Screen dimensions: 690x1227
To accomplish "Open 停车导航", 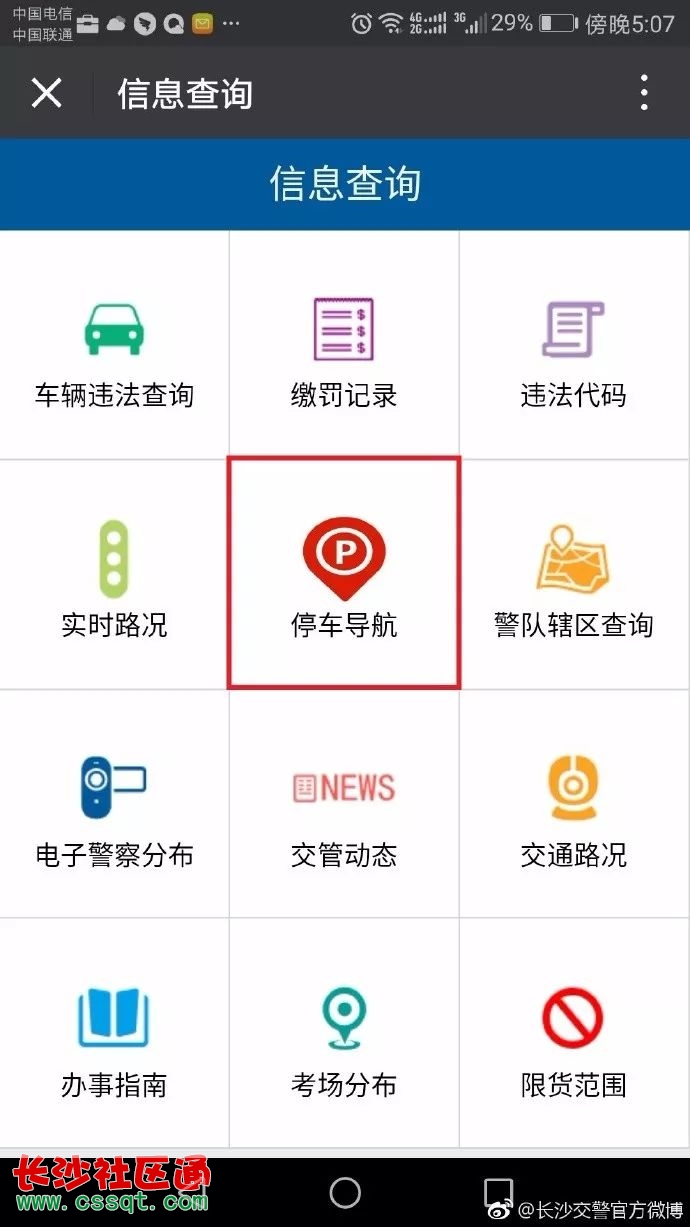I will pyautogui.click(x=344, y=575).
